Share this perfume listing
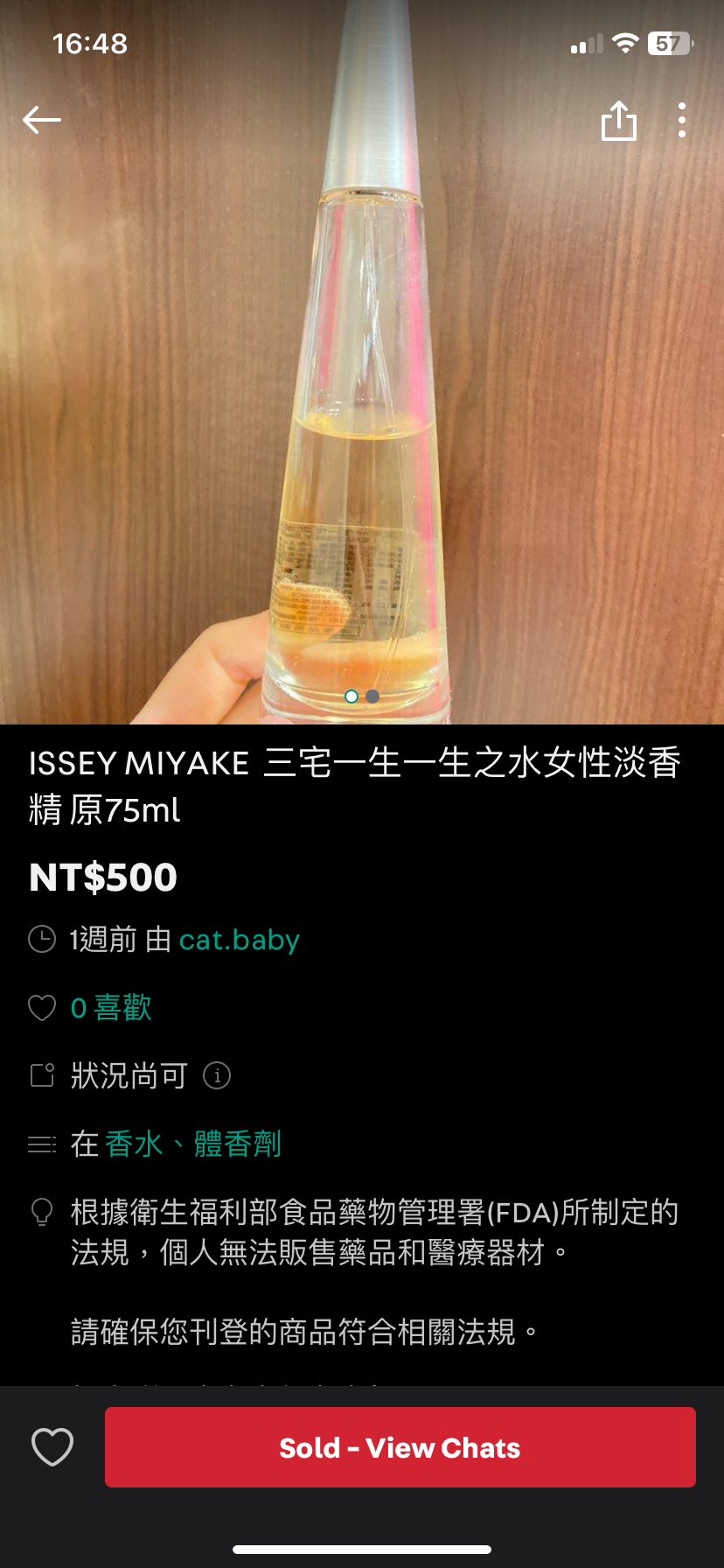This screenshot has height=1568, width=724. pyautogui.click(x=618, y=121)
